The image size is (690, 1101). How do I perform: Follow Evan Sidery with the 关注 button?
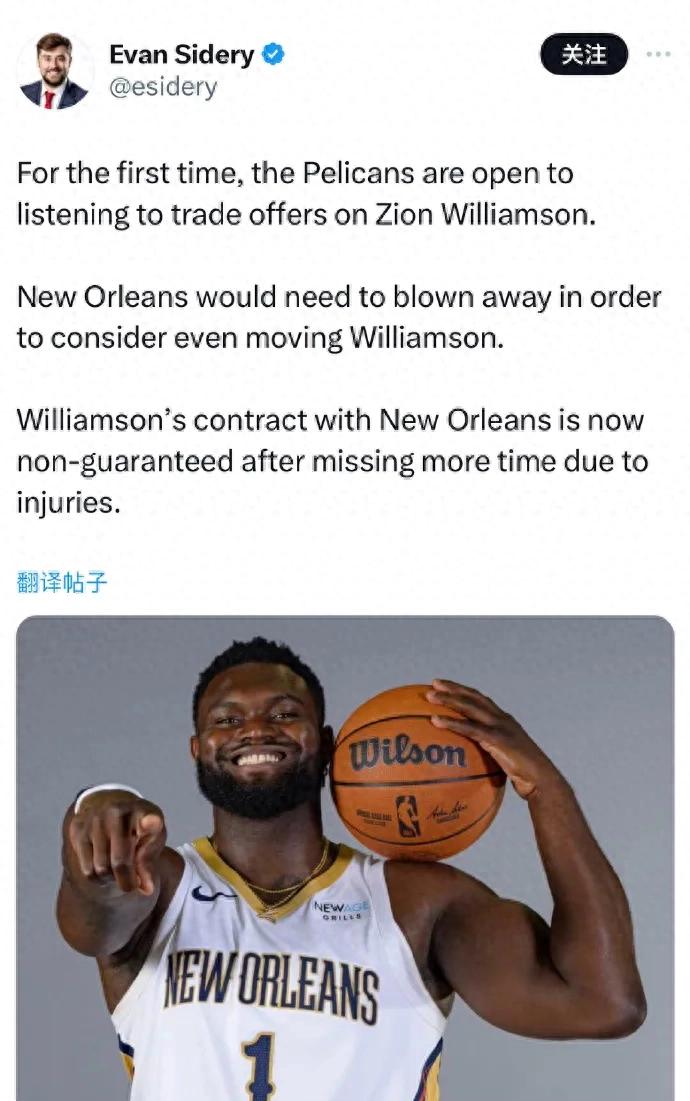click(x=583, y=54)
